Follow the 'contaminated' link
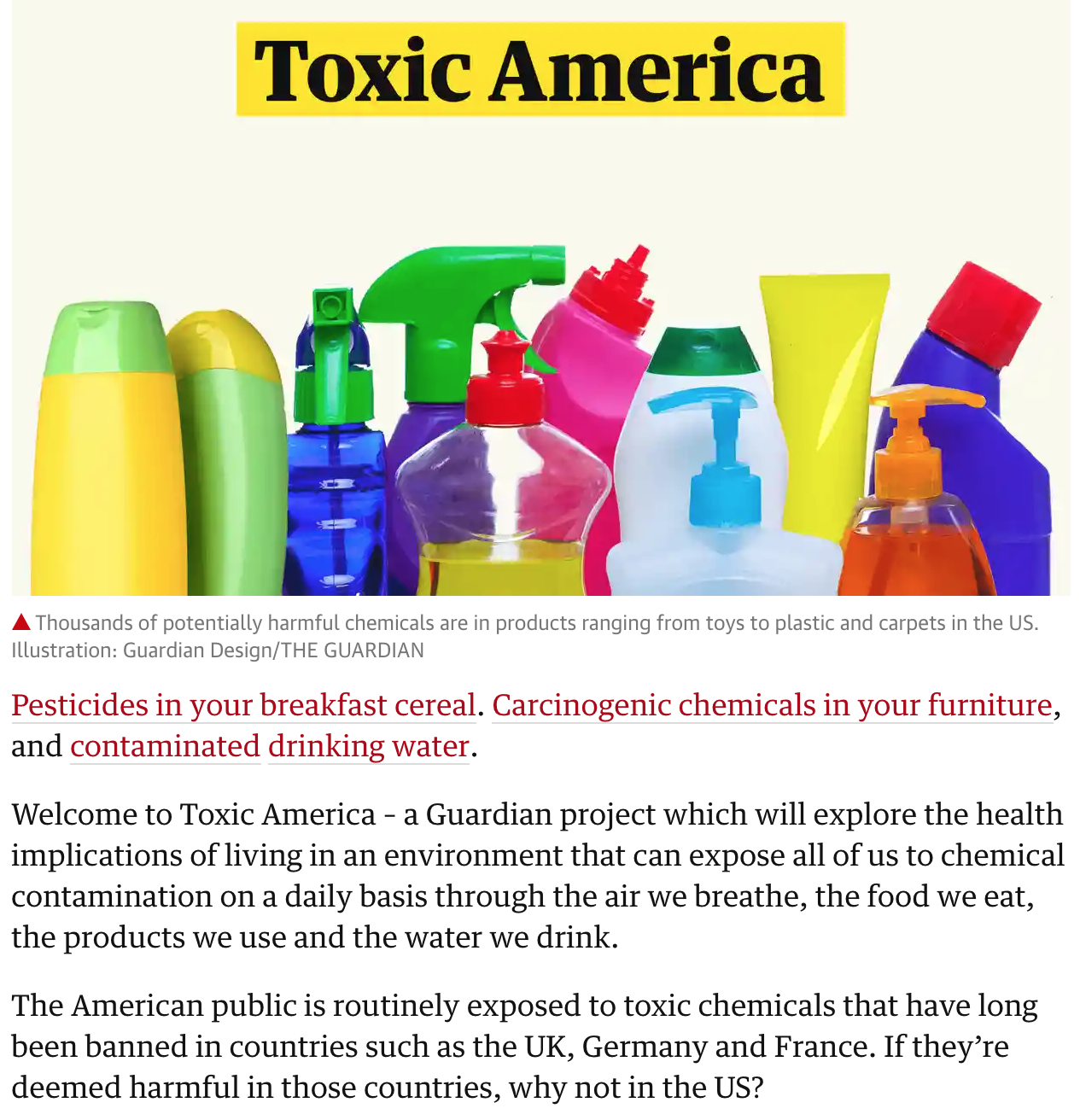The image size is (1080, 1120). 165,746
